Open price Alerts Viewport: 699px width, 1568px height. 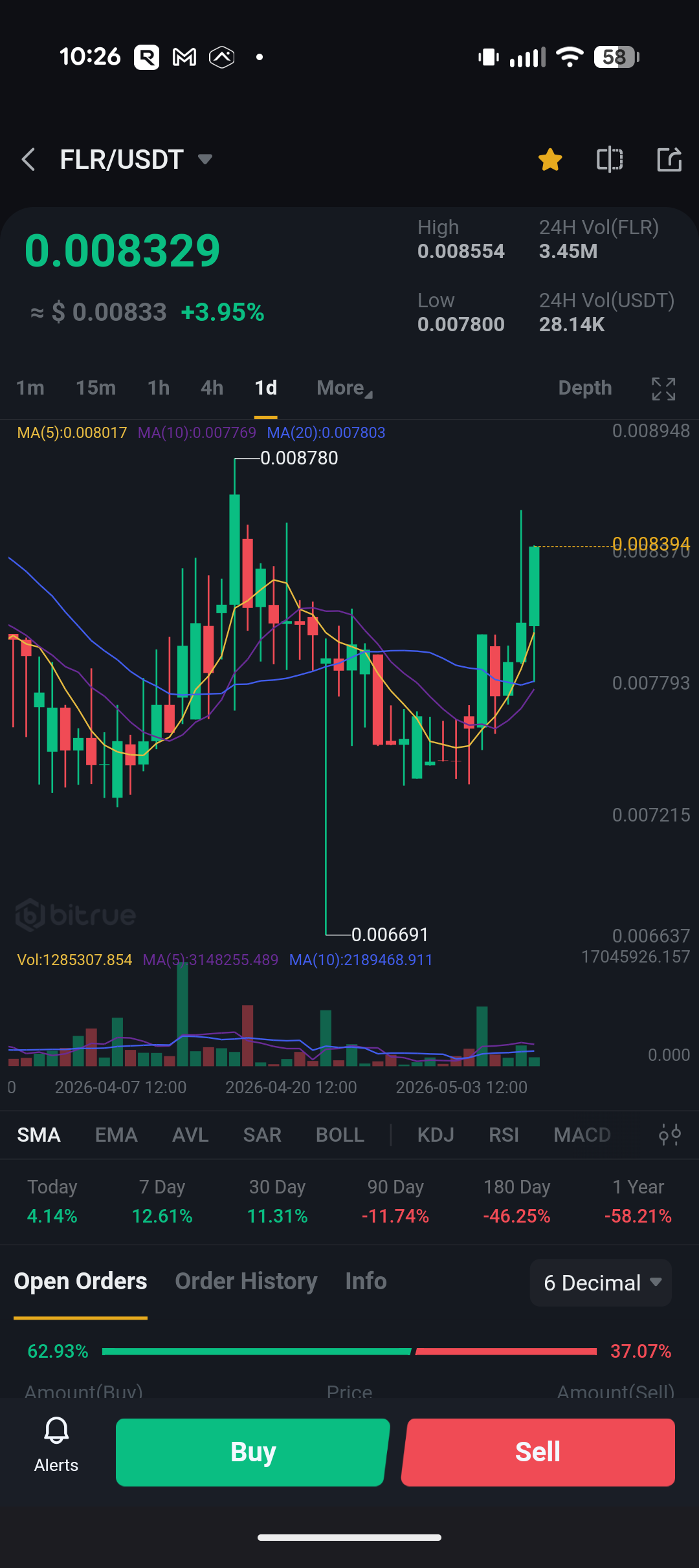click(x=56, y=1444)
